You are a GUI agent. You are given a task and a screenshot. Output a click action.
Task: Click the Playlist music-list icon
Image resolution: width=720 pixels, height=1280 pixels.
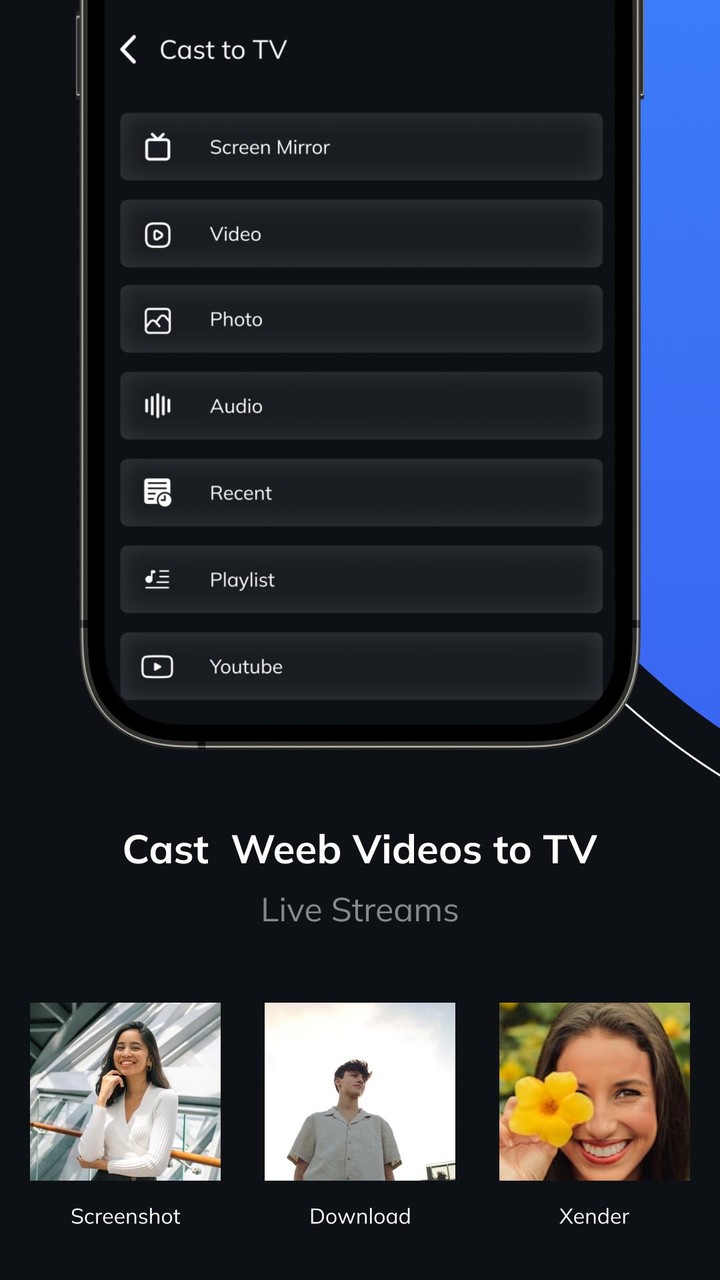coord(157,579)
